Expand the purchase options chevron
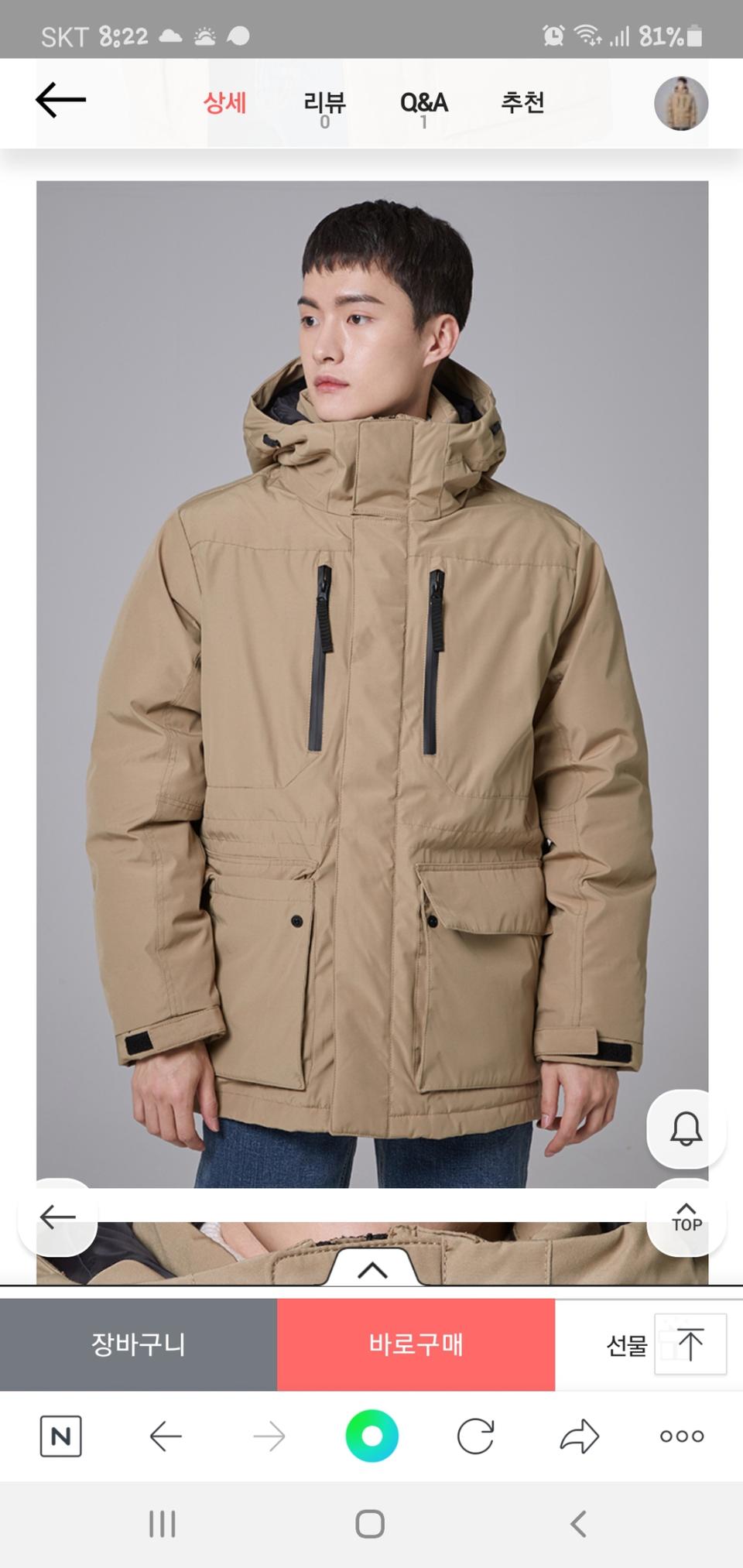The image size is (743, 1568). (x=372, y=1269)
